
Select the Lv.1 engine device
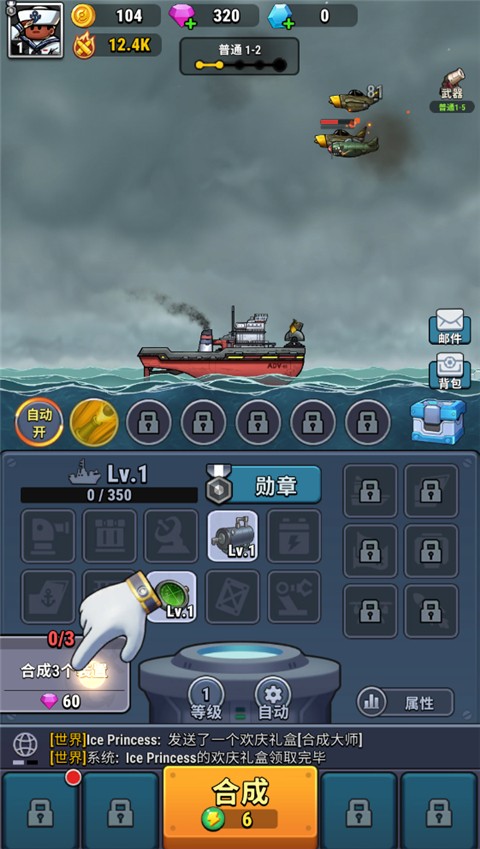233,536
